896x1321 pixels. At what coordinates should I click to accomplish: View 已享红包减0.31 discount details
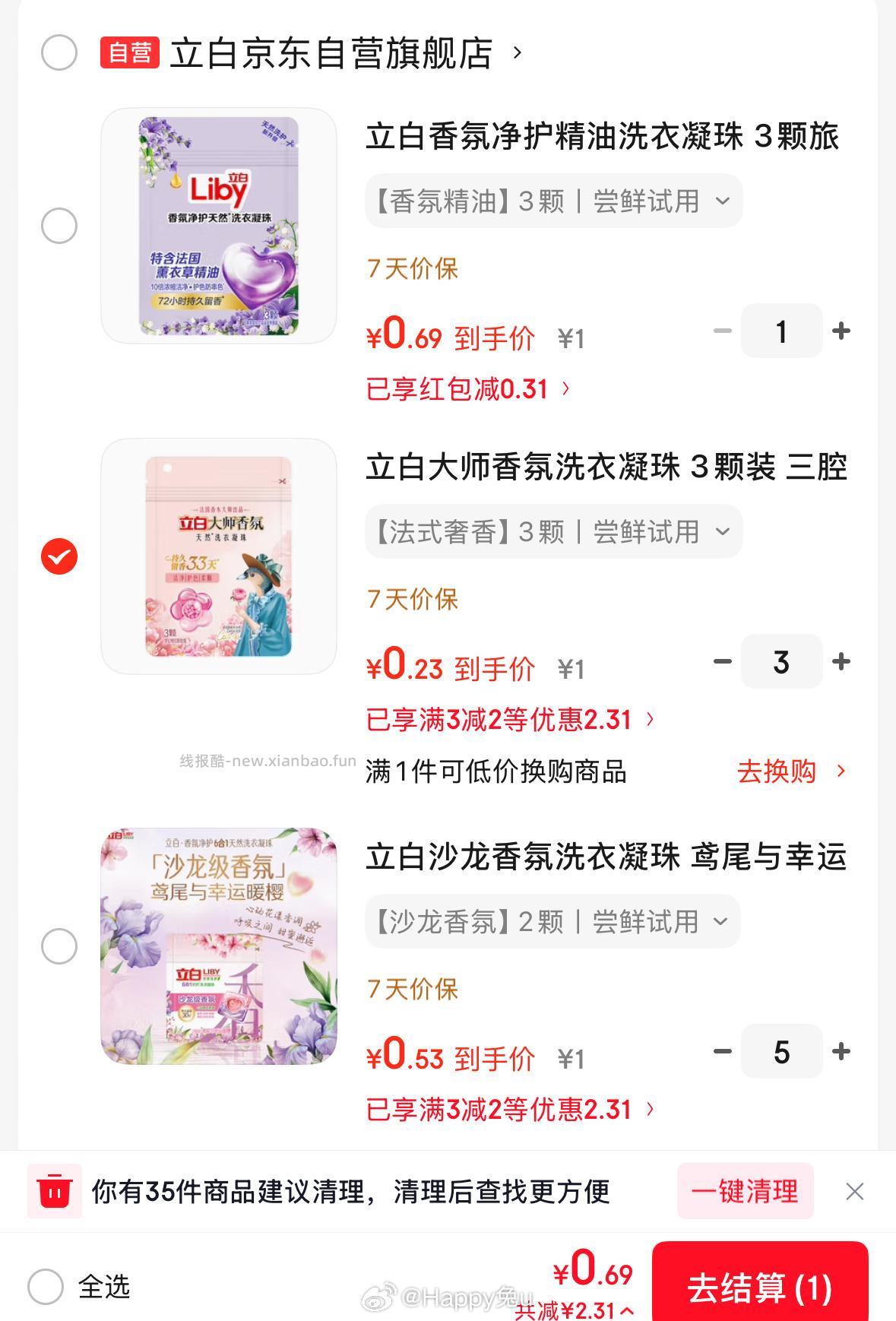pyautogui.click(x=467, y=389)
